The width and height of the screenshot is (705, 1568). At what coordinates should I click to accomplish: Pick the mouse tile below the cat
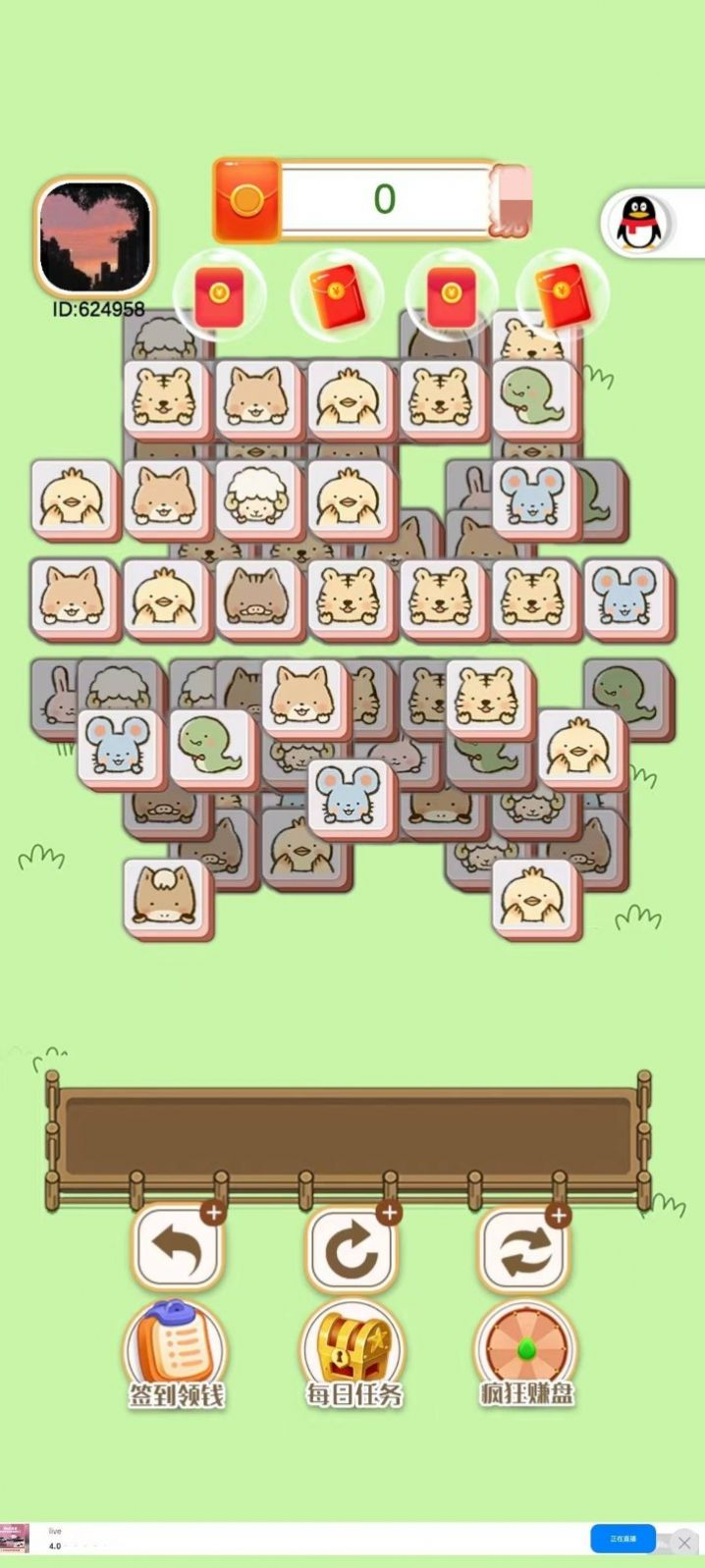[x=349, y=795]
